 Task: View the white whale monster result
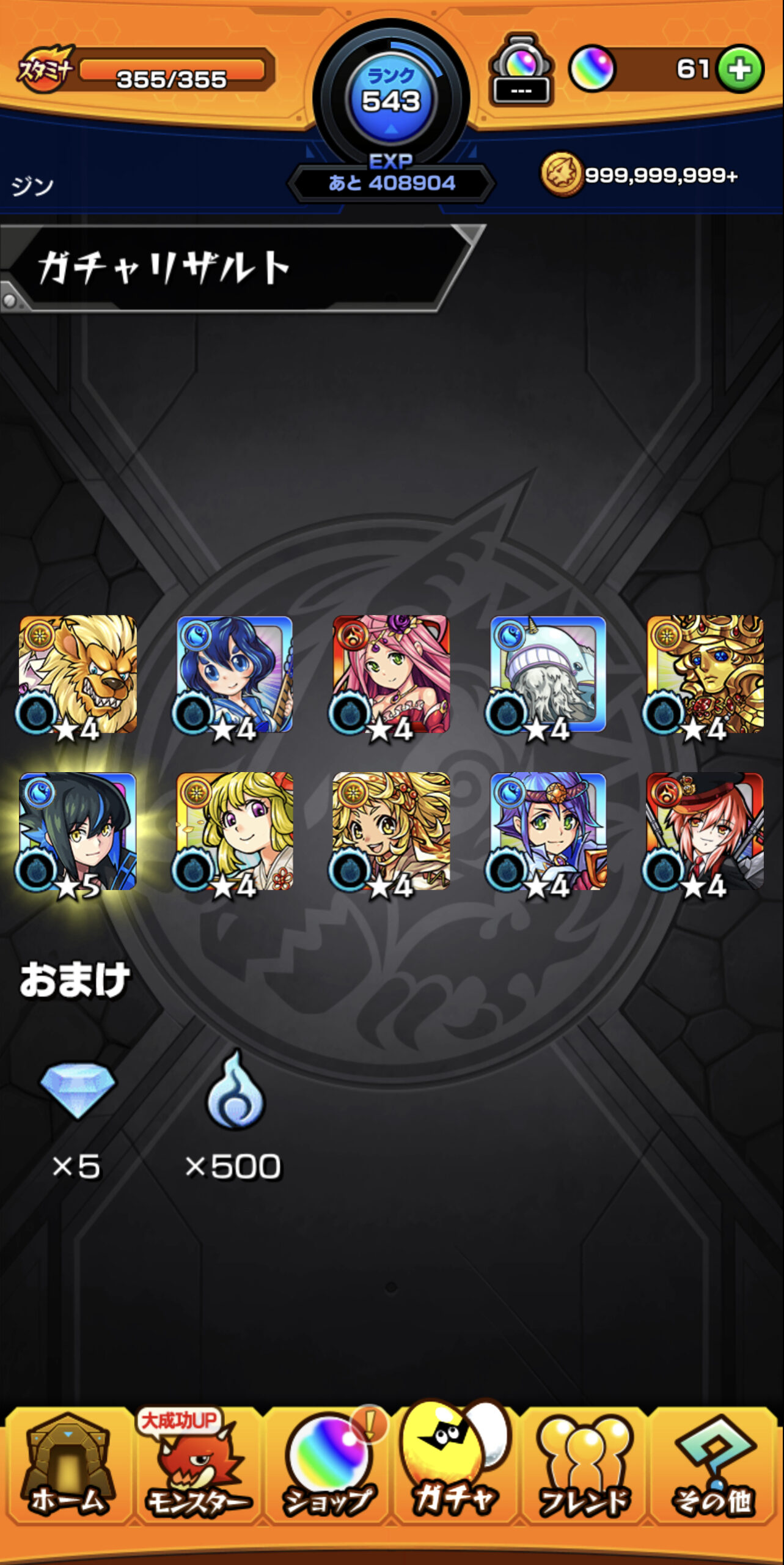coord(548,675)
